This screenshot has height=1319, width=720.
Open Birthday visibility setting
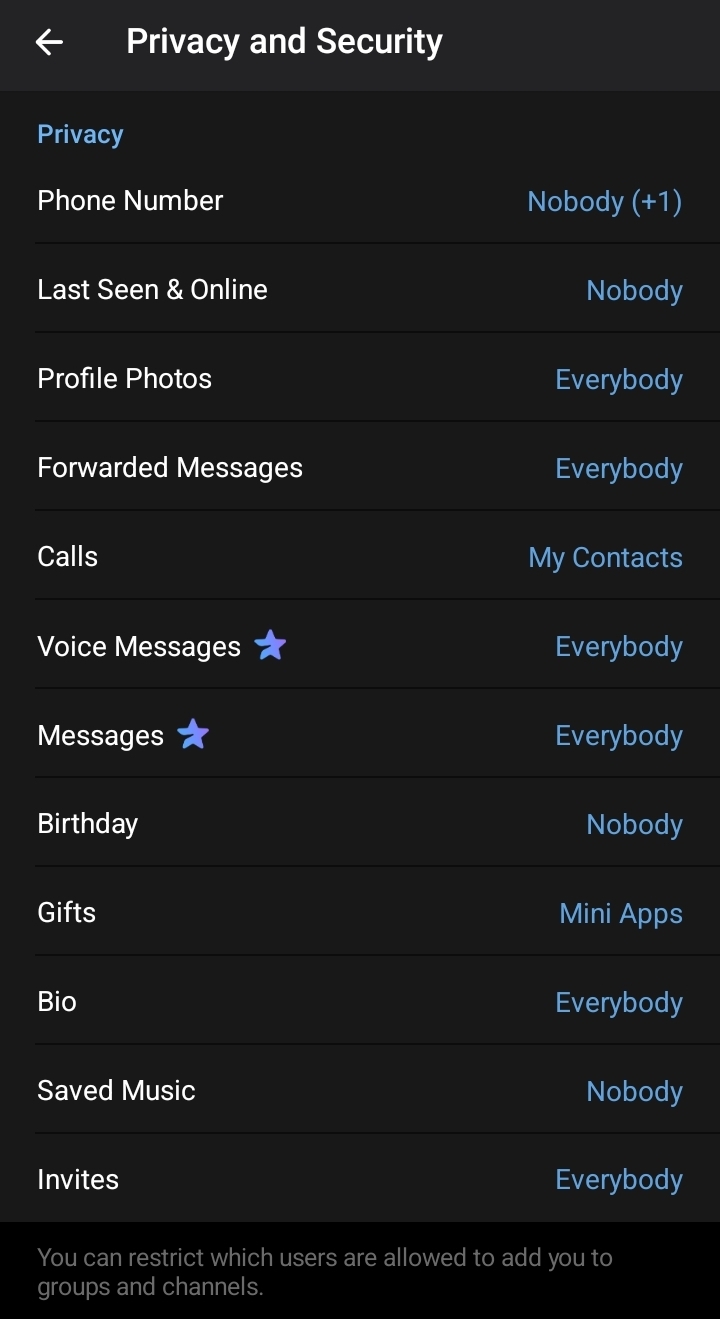pyautogui.click(x=360, y=824)
